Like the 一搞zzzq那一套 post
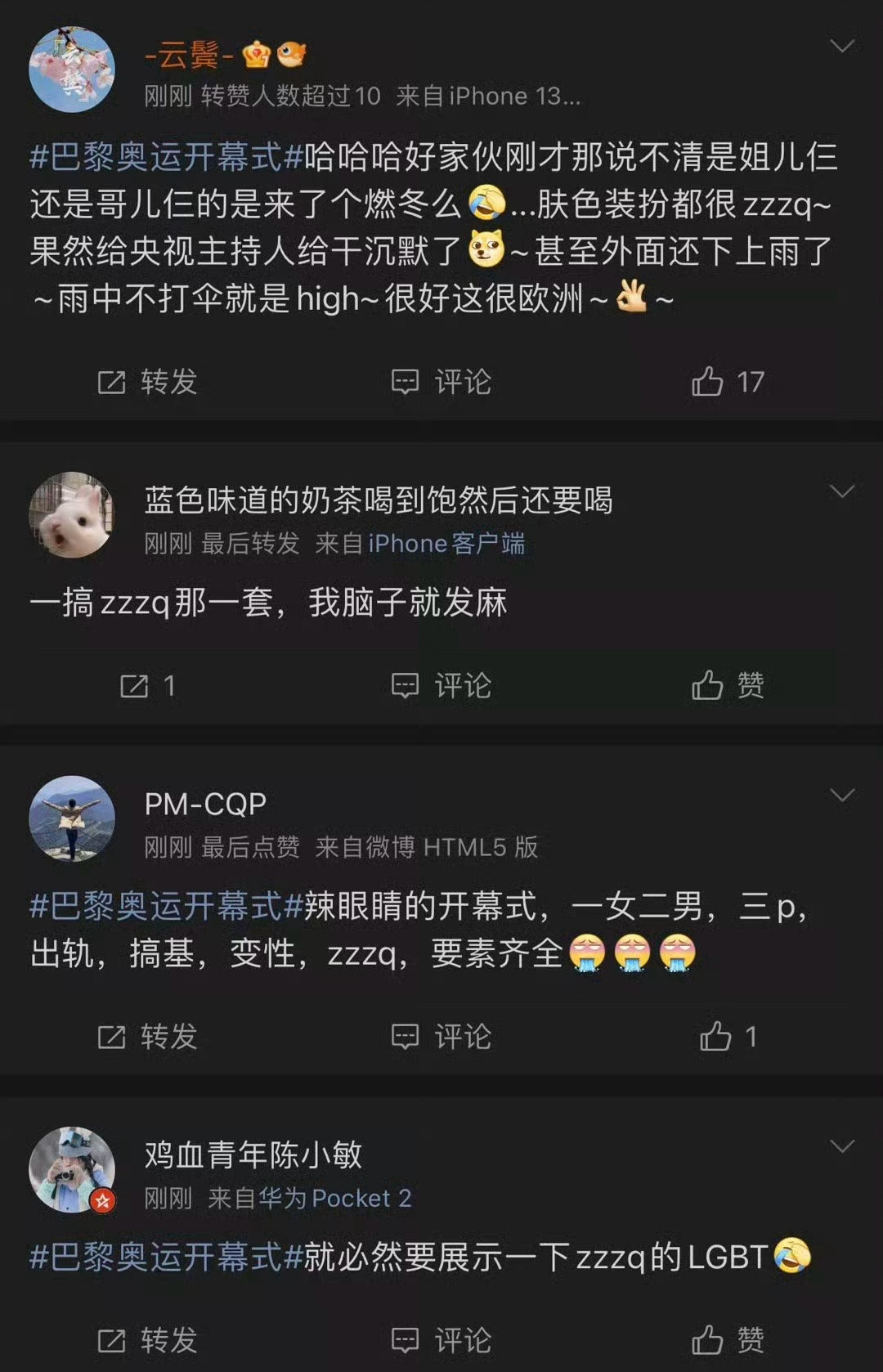 click(728, 685)
